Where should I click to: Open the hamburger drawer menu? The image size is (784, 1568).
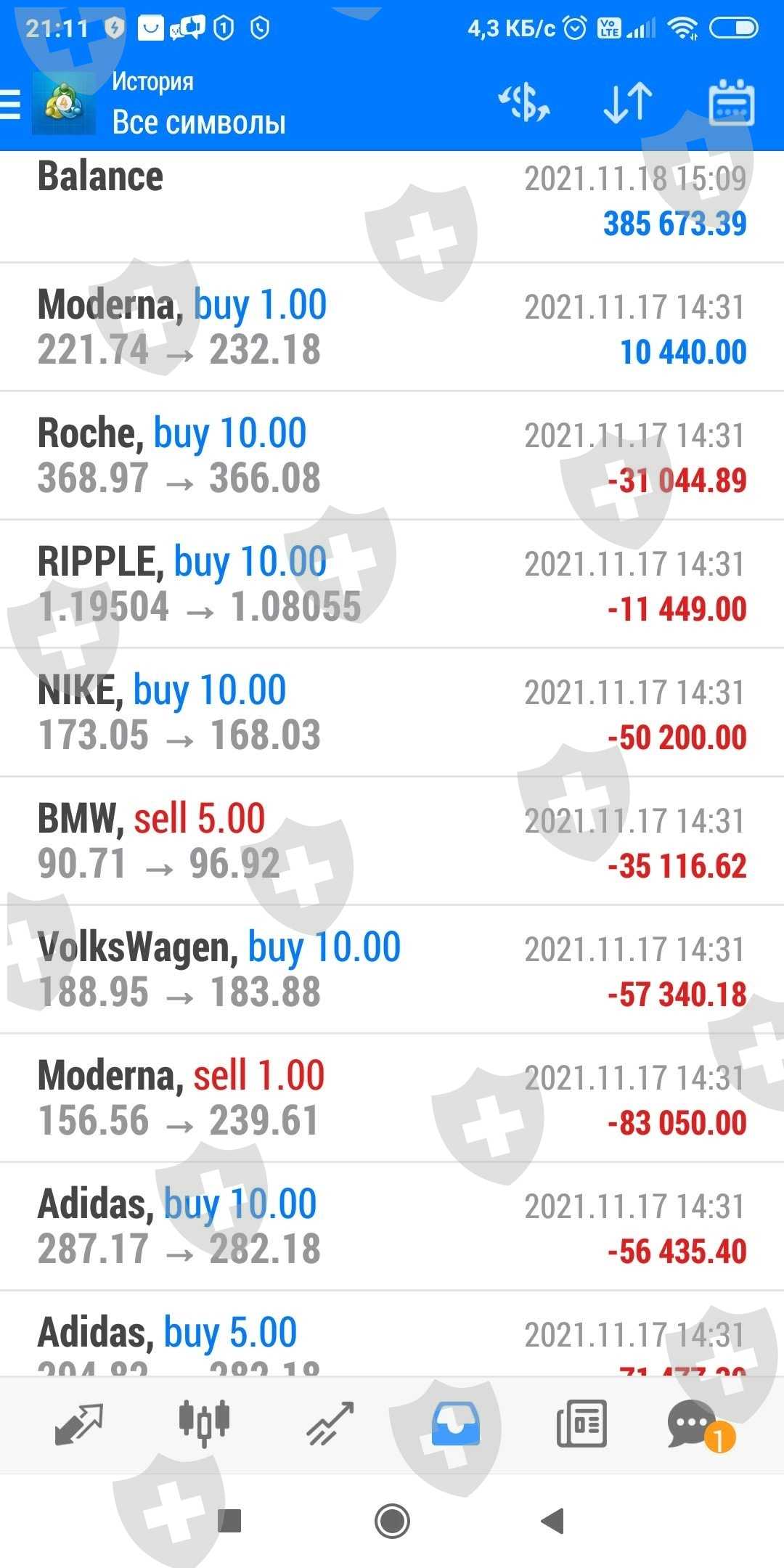(10, 104)
